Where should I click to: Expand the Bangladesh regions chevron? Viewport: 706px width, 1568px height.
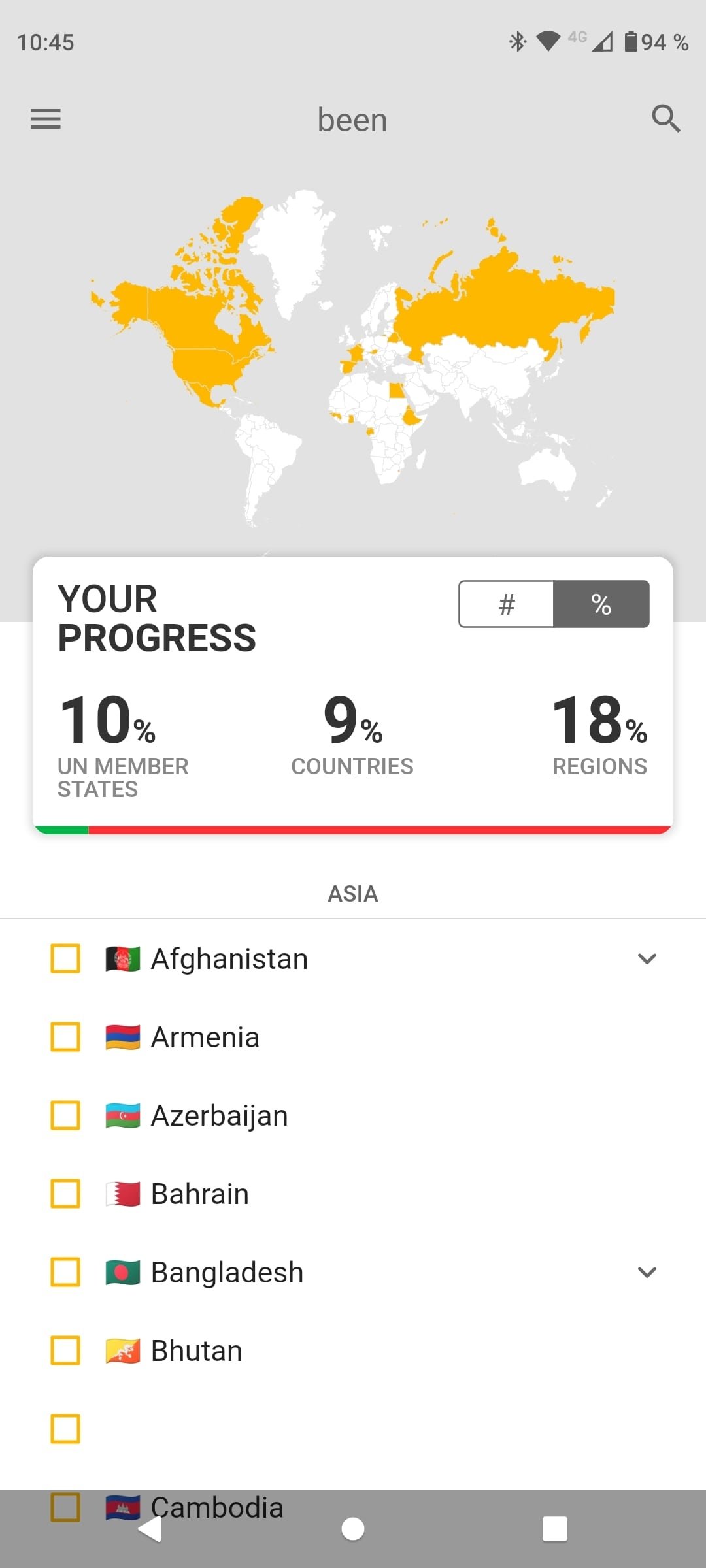(647, 1272)
